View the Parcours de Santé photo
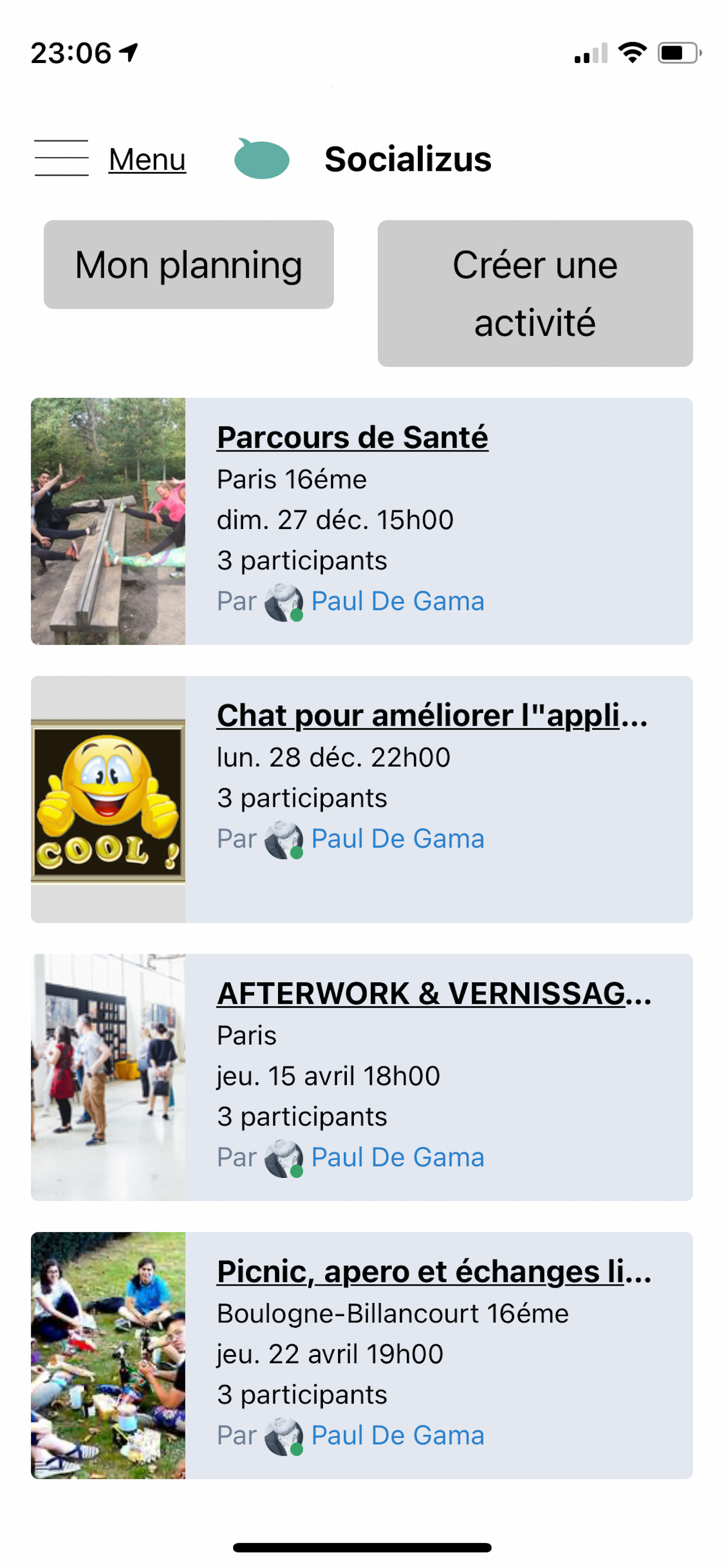Screen dimensions: 724x1568 click(108, 521)
